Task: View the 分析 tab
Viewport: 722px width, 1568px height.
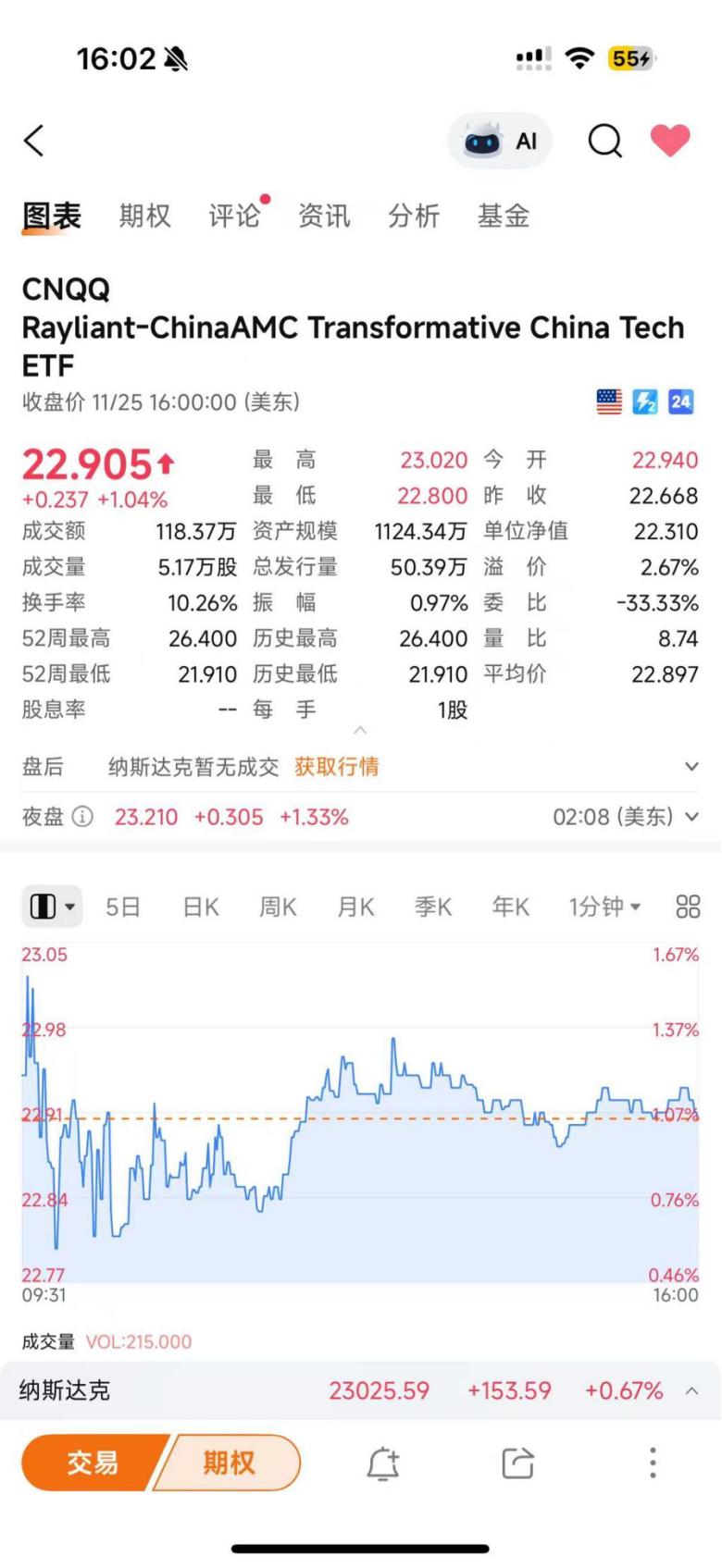Action: 413,216
